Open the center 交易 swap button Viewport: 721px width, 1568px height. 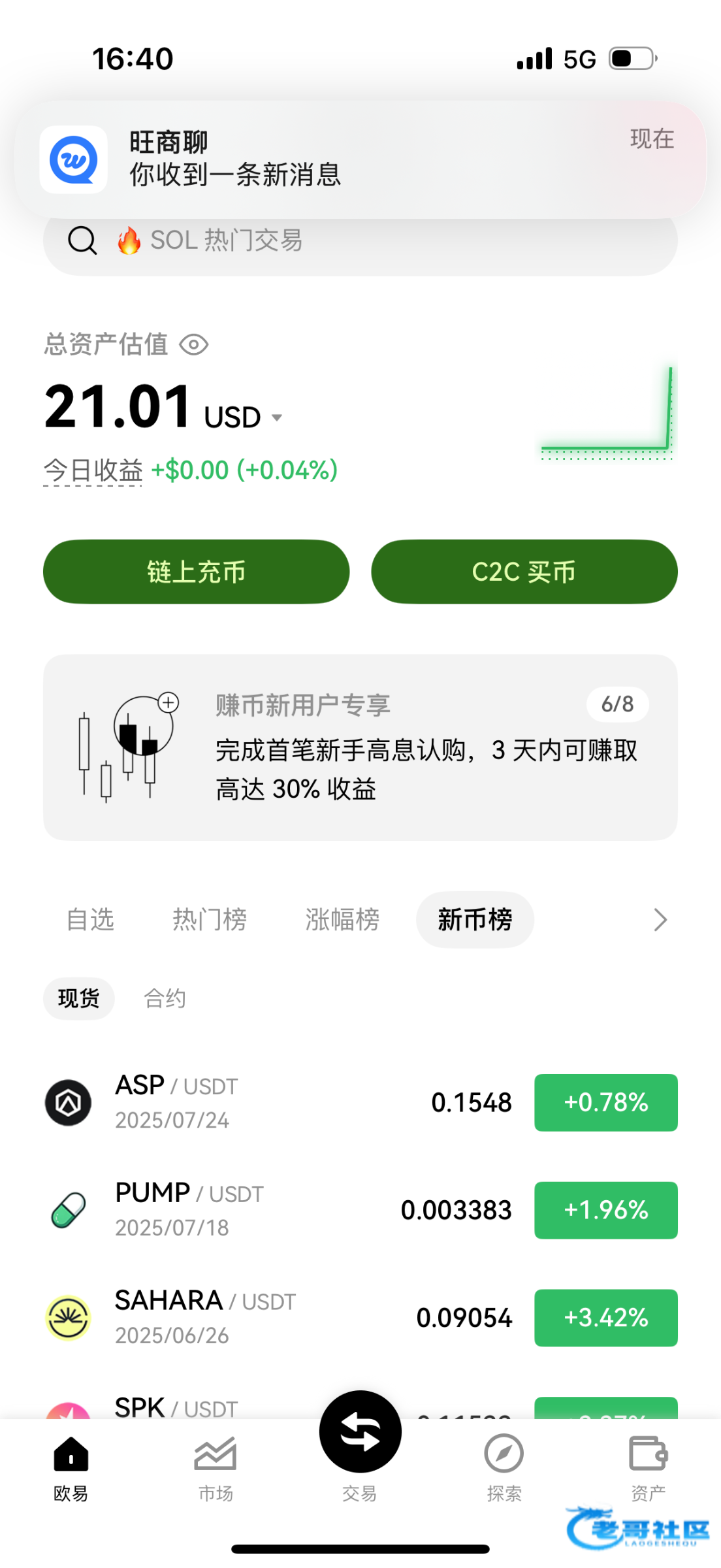[360, 1432]
